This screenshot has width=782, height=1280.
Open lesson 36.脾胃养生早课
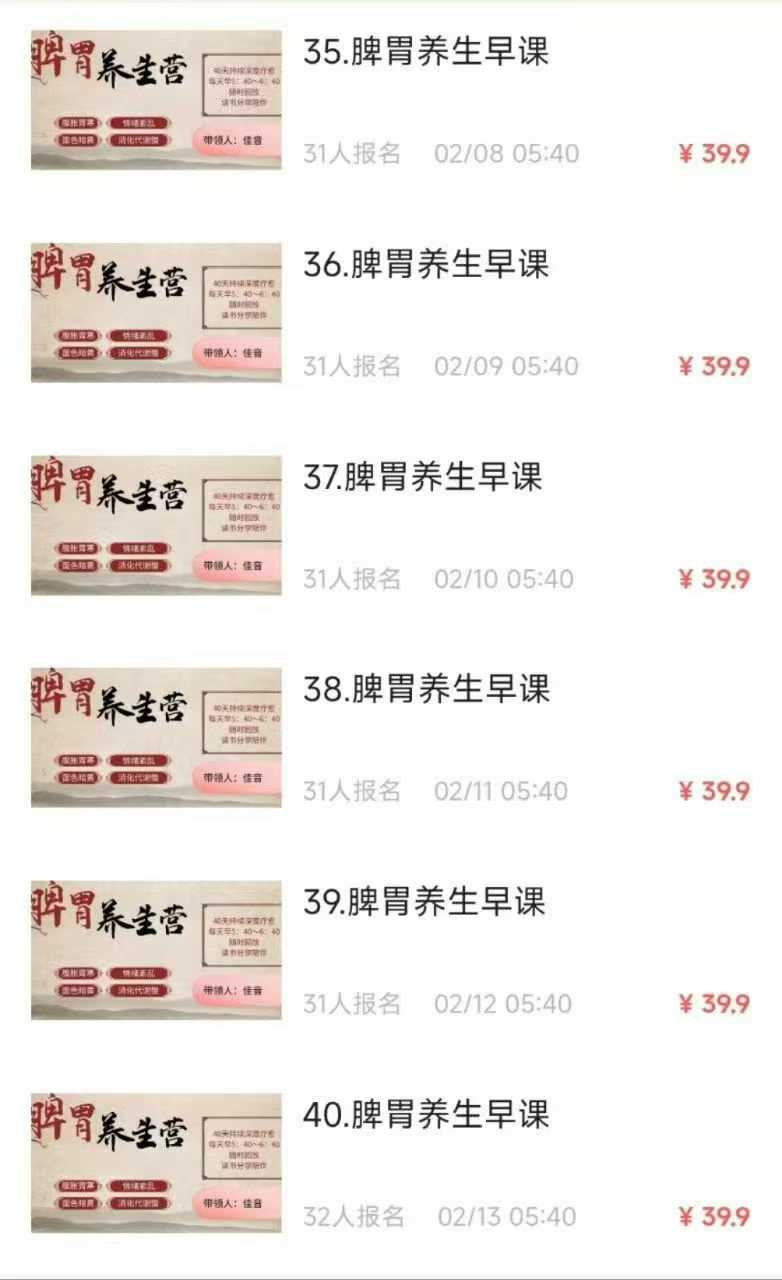pos(426,265)
